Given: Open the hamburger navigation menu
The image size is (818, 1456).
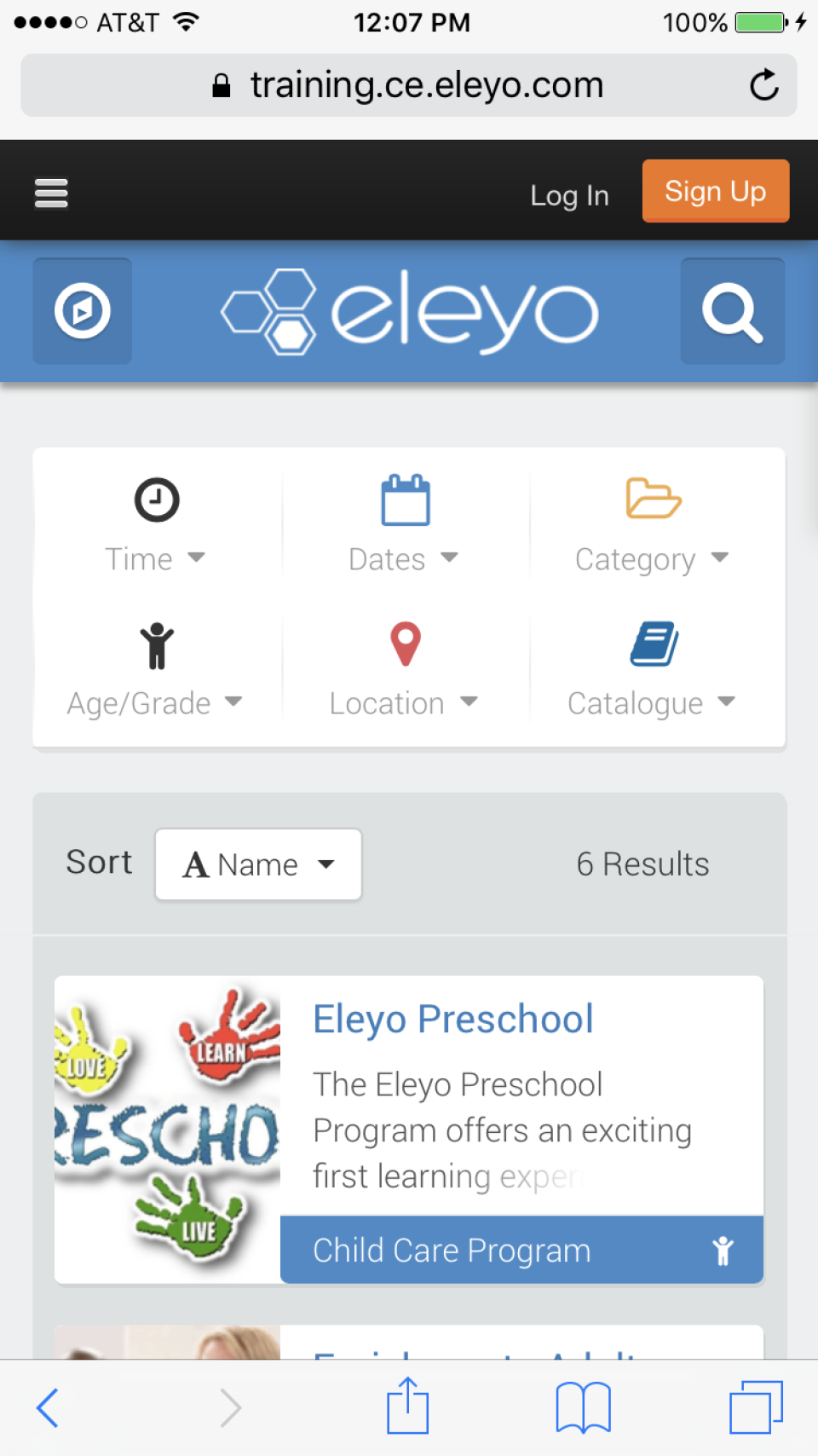Looking at the screenshot, I should (51, 194).
